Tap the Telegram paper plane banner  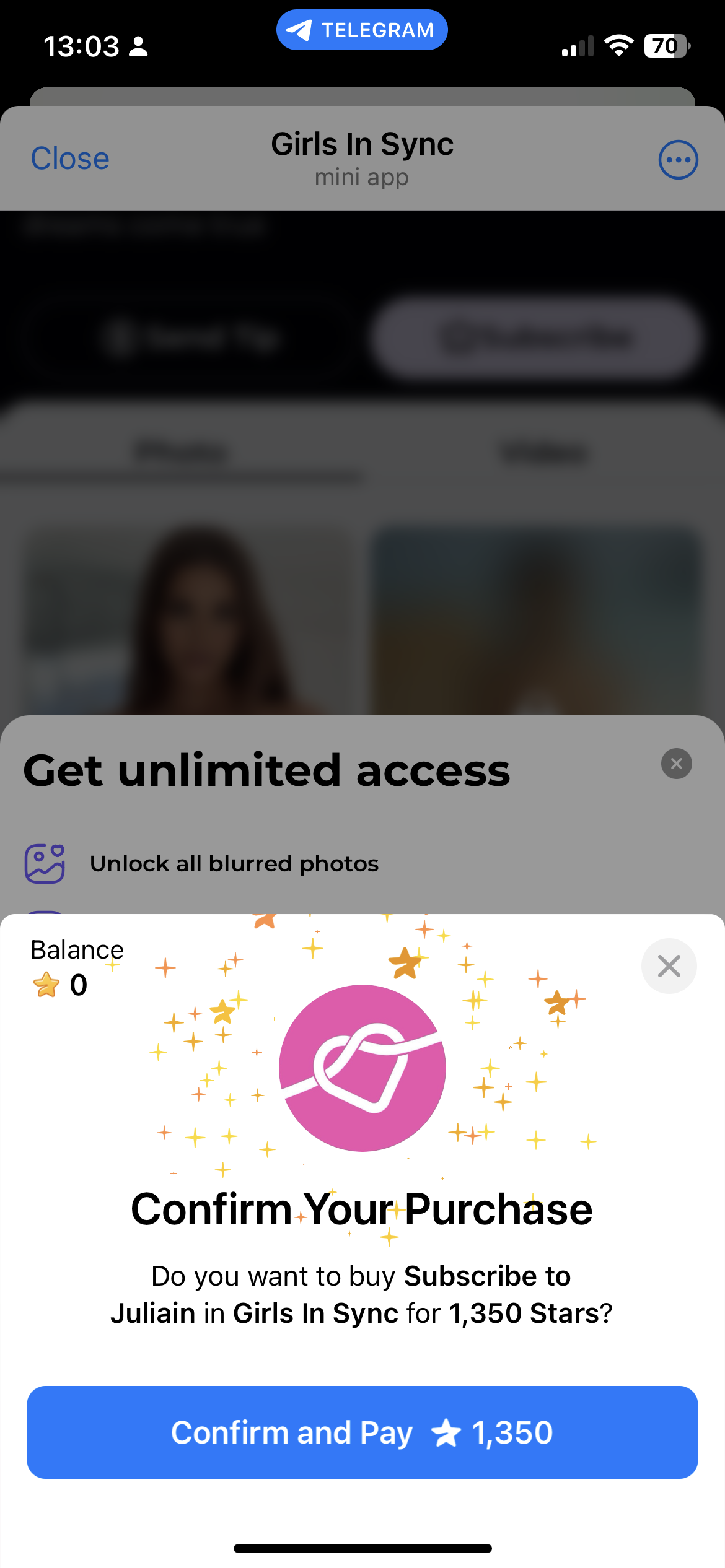[x=362, y=29]
